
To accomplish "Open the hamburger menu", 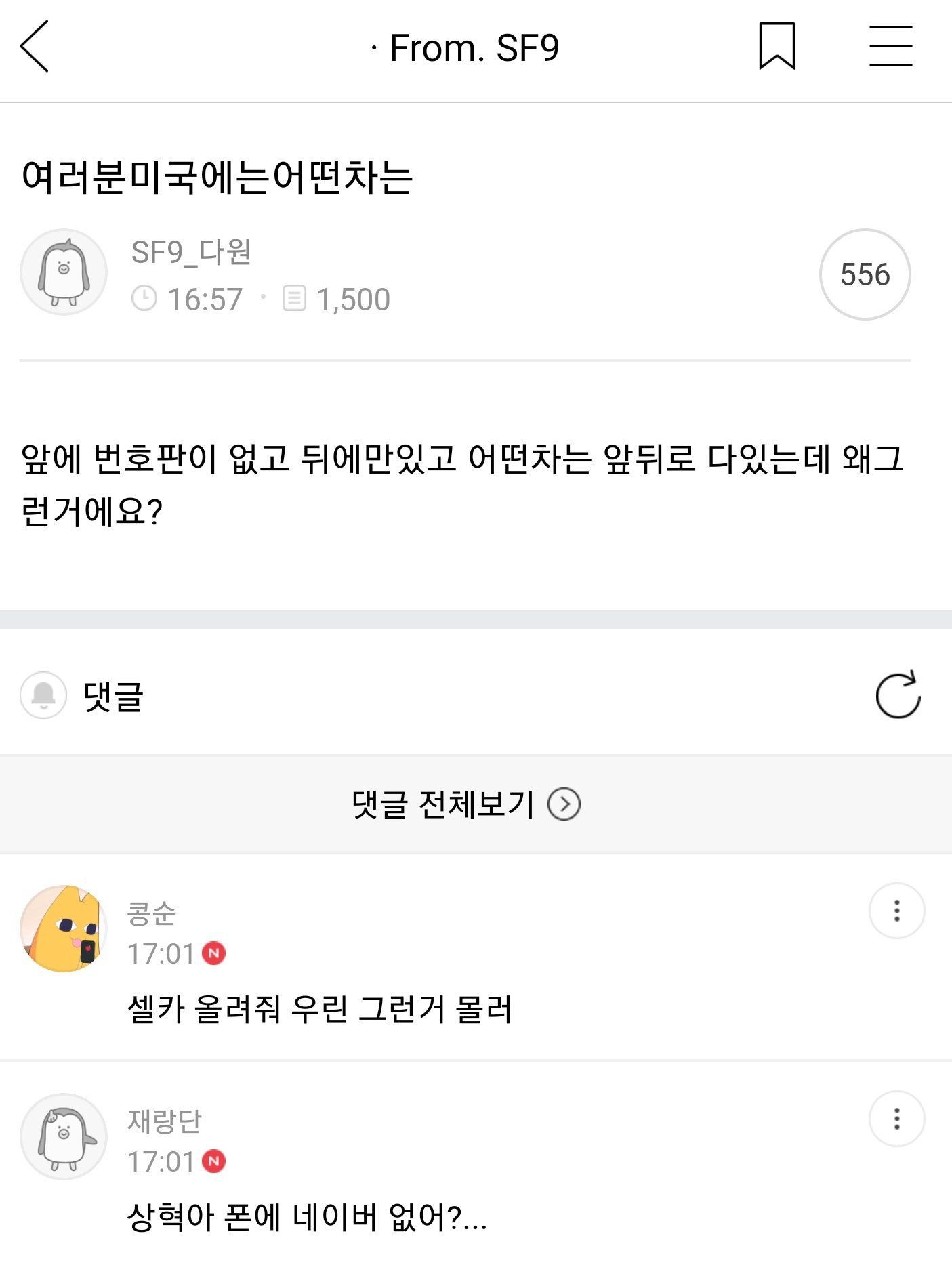I will 888,46.
